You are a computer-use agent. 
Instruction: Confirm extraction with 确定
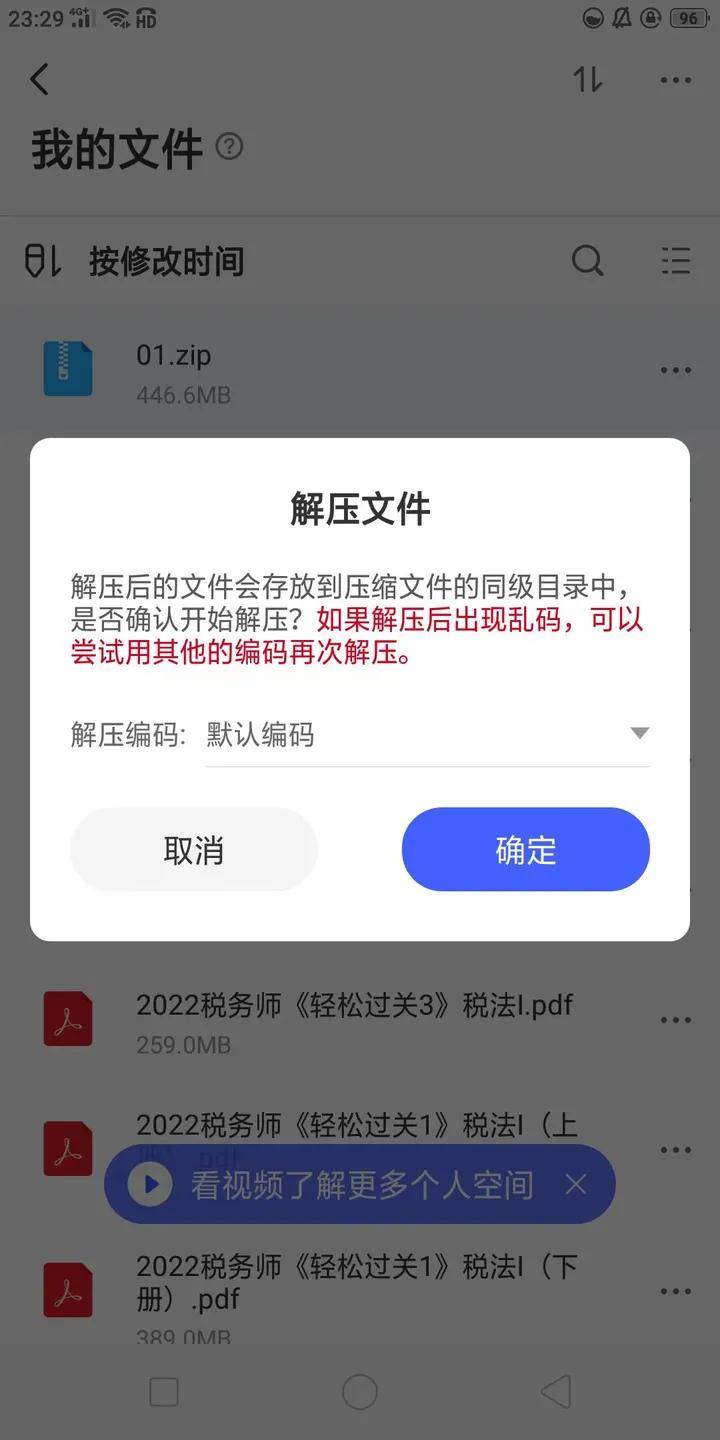[x=525, y=849]
